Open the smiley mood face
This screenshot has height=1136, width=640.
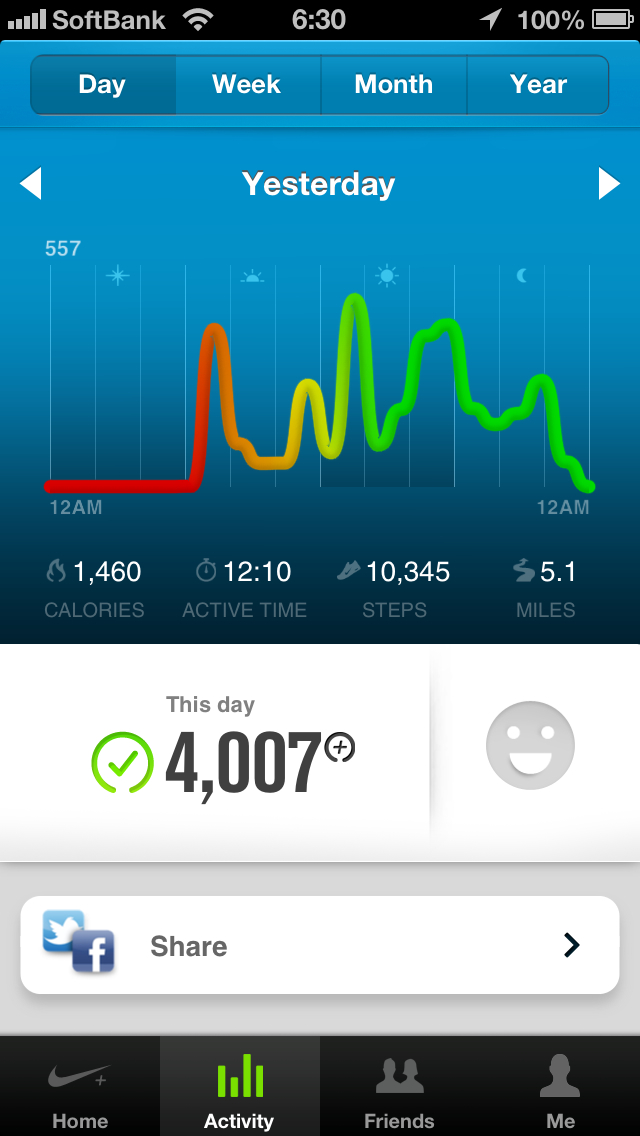pos(530,746)
